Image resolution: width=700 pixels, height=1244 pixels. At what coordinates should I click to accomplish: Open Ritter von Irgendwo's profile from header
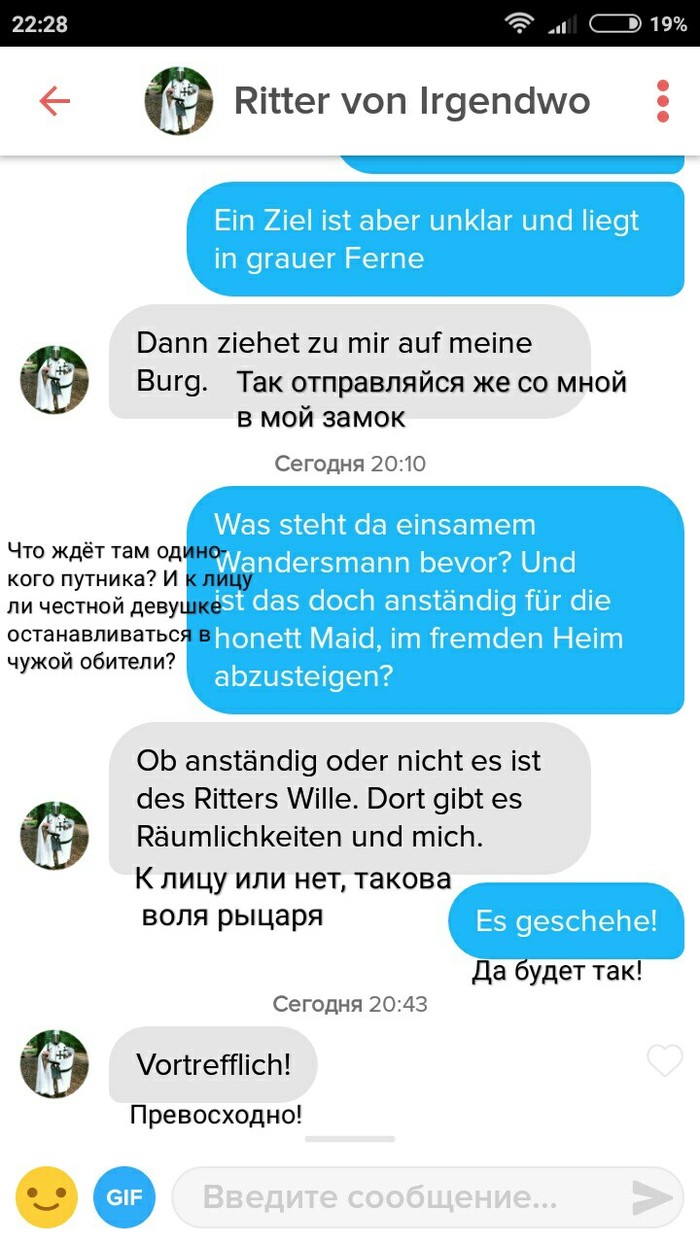pos(179,101)
